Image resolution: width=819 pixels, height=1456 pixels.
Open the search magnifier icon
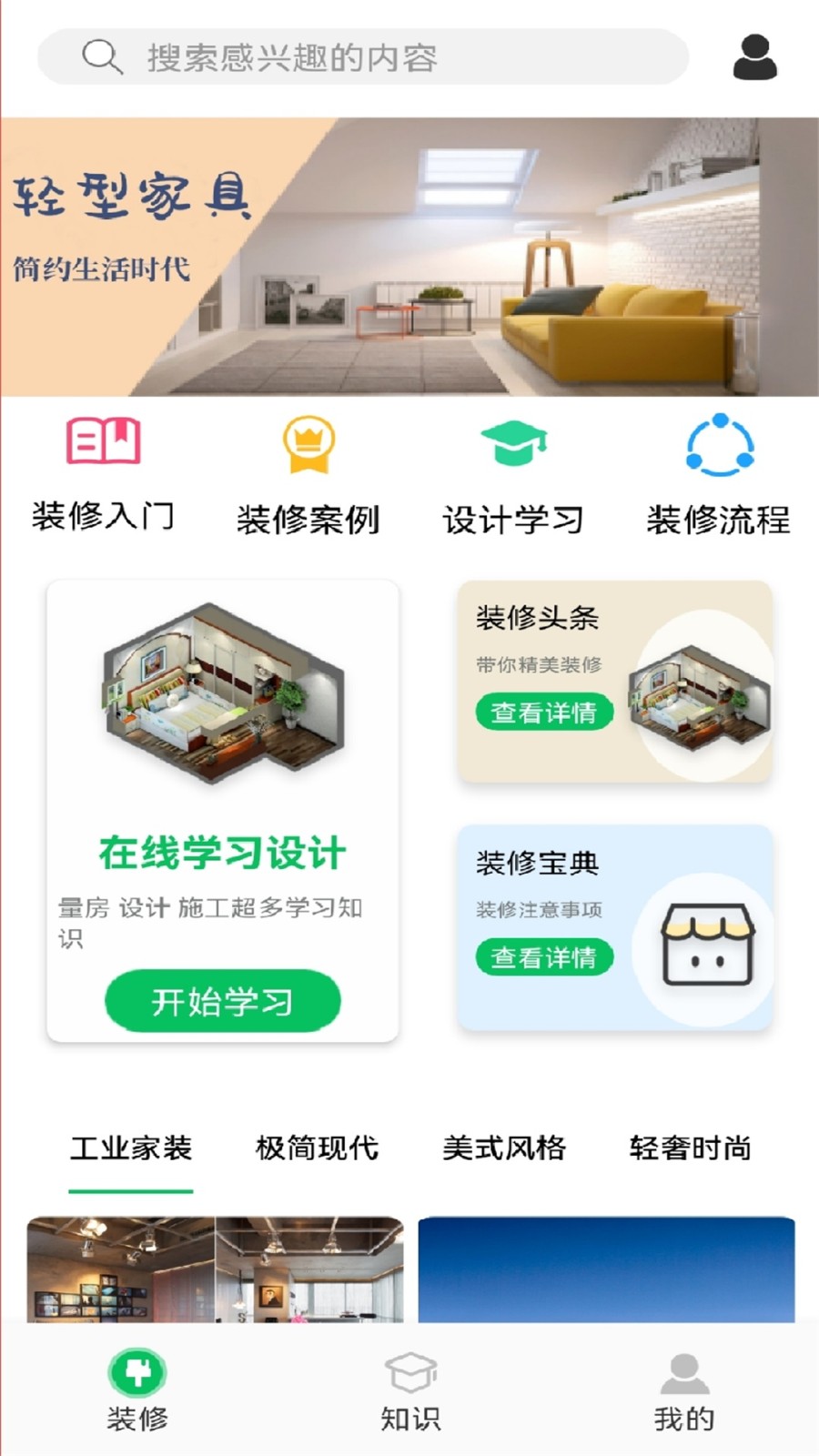[x=100, y=56]
